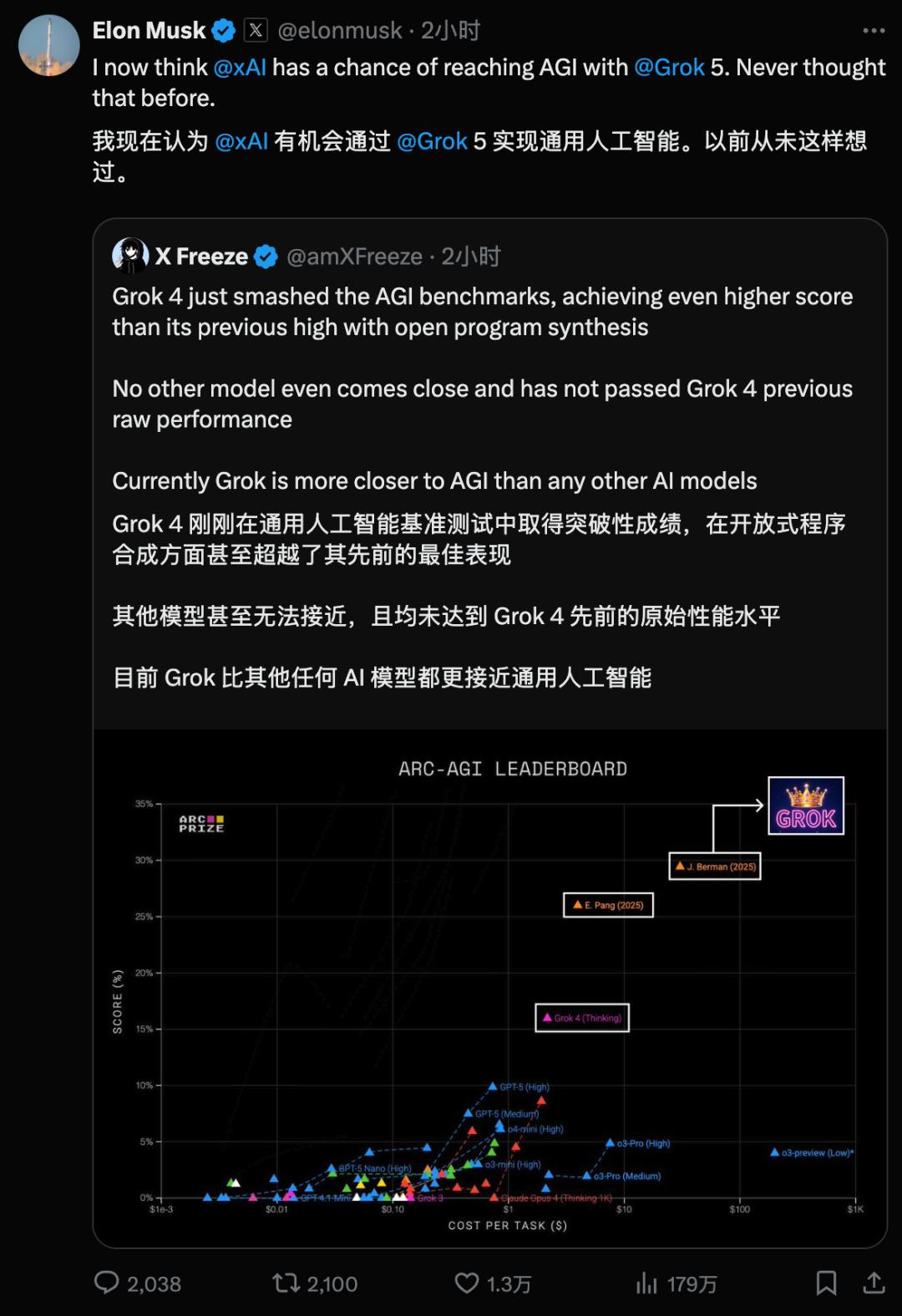
Task: Reply to this tweet
Action: click(107, 1283)
